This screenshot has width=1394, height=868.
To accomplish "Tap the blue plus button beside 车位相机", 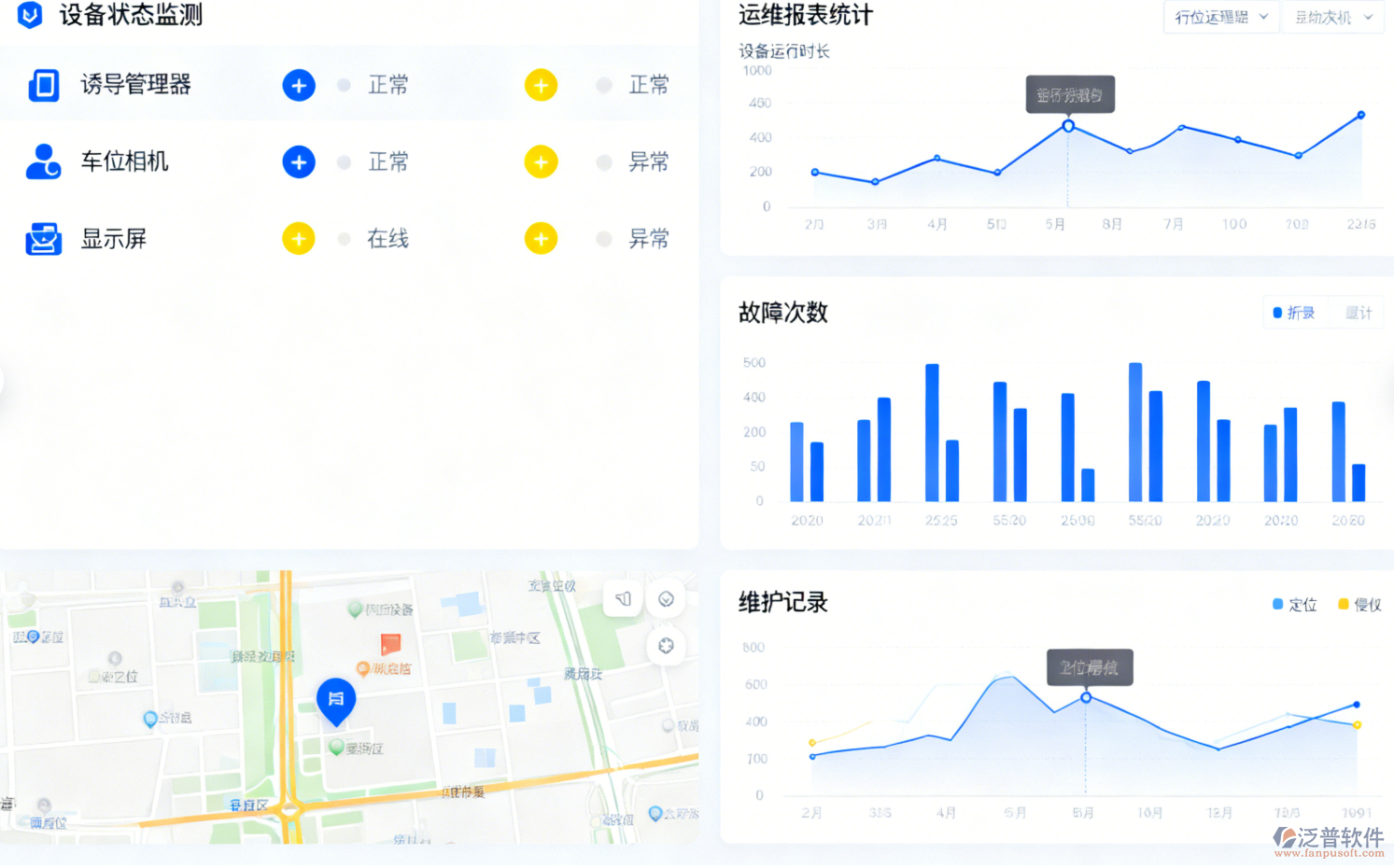I will pos(299,162).
